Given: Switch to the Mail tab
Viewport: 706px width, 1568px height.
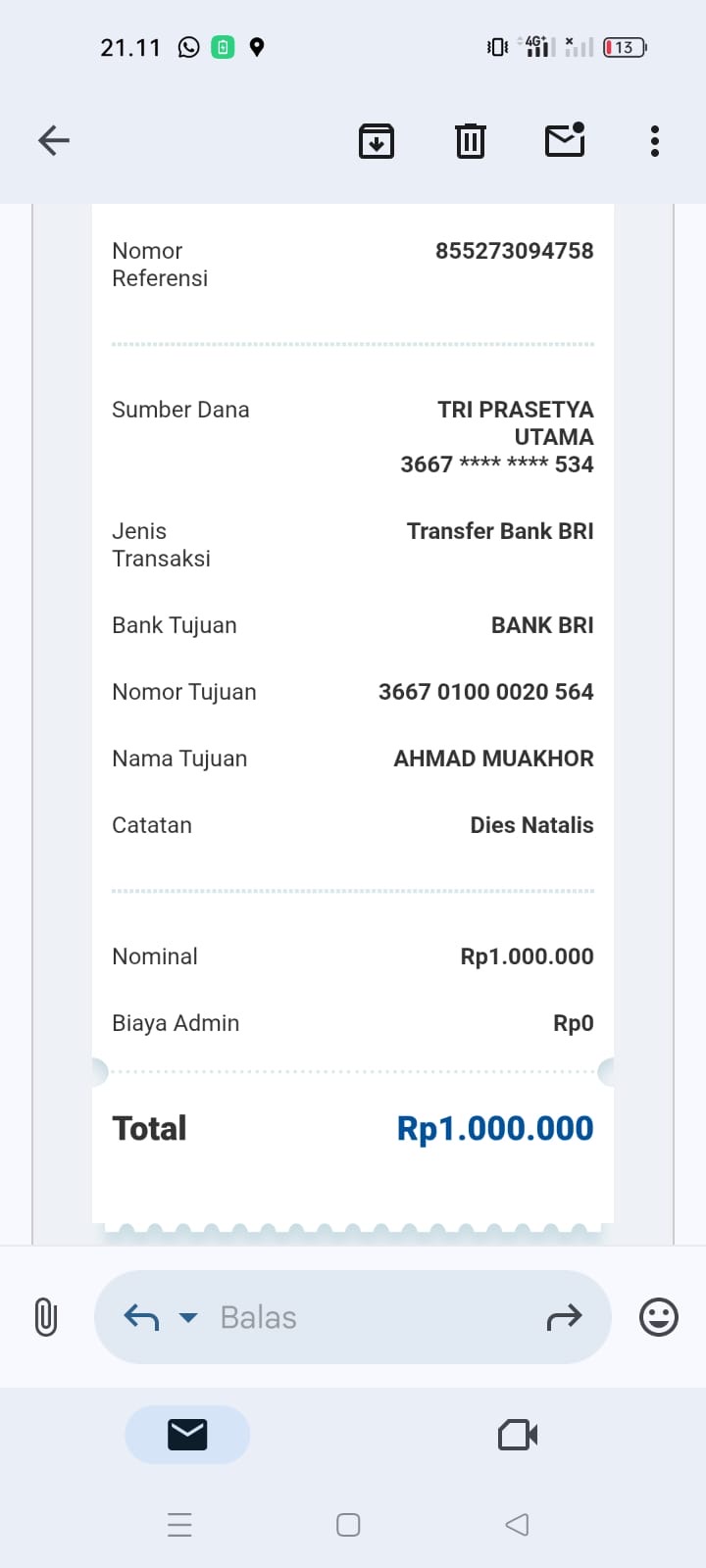Looking at the screenshot, I should tap(187, 1435).
